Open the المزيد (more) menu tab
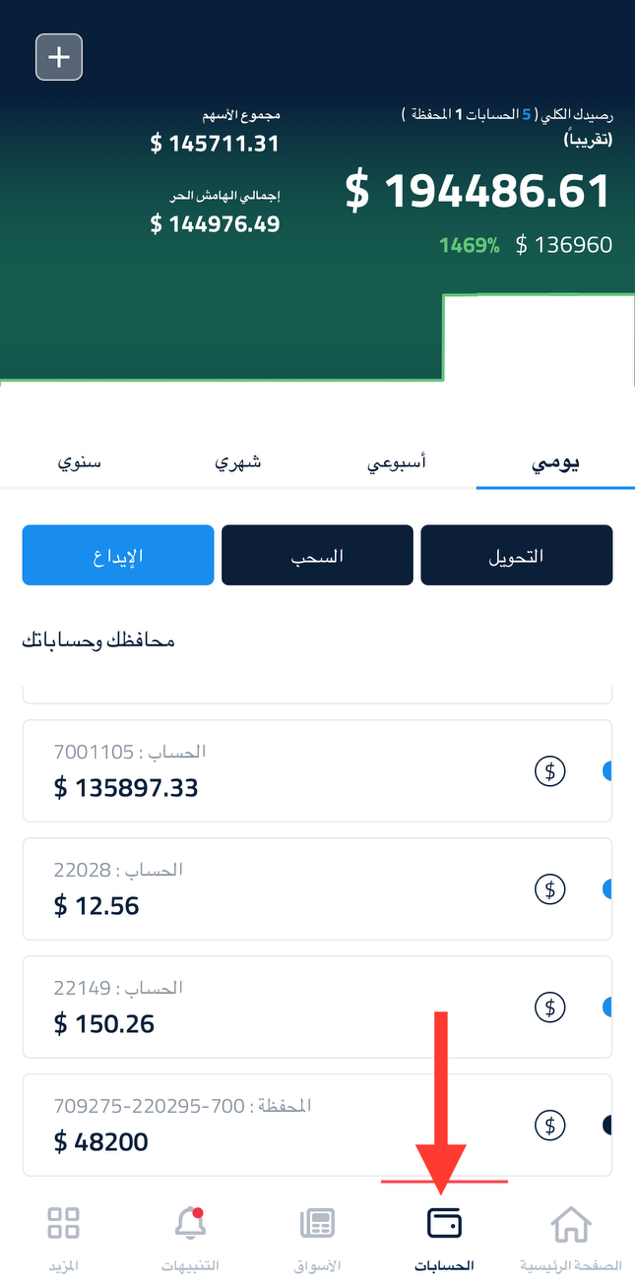This screenshot has width=635, height=1280. click(x=63, y=1238)
